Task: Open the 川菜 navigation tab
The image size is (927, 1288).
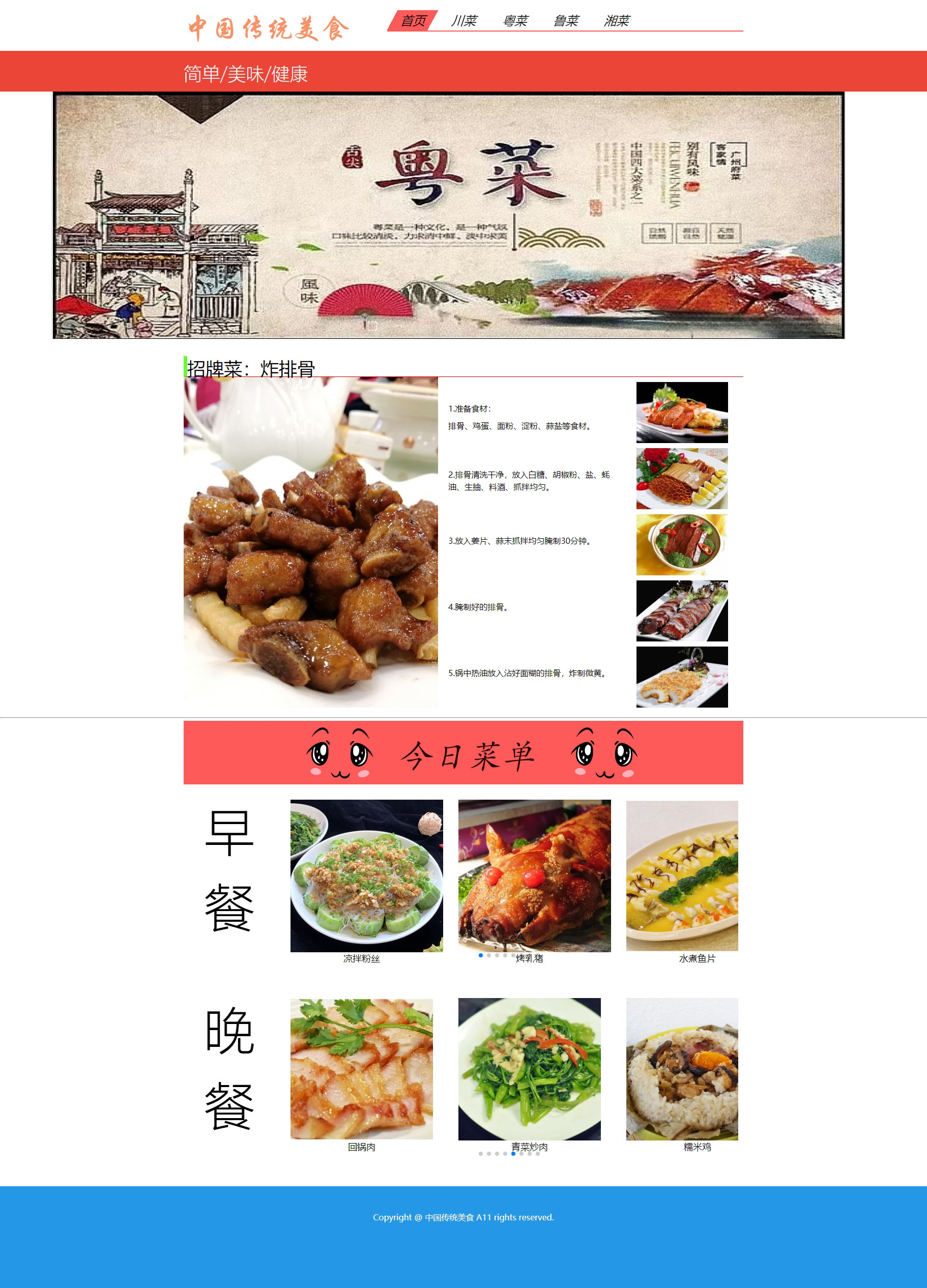Action: pyautogui.click(x=464, y=21)
